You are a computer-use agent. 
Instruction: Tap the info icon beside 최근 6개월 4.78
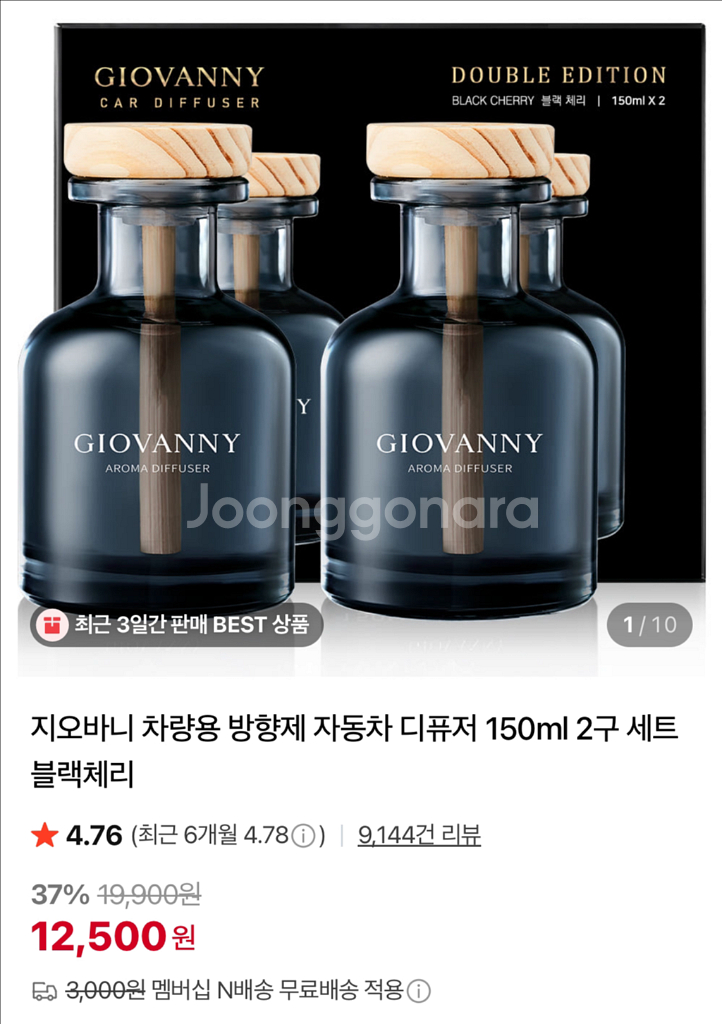tap(303, 836)
